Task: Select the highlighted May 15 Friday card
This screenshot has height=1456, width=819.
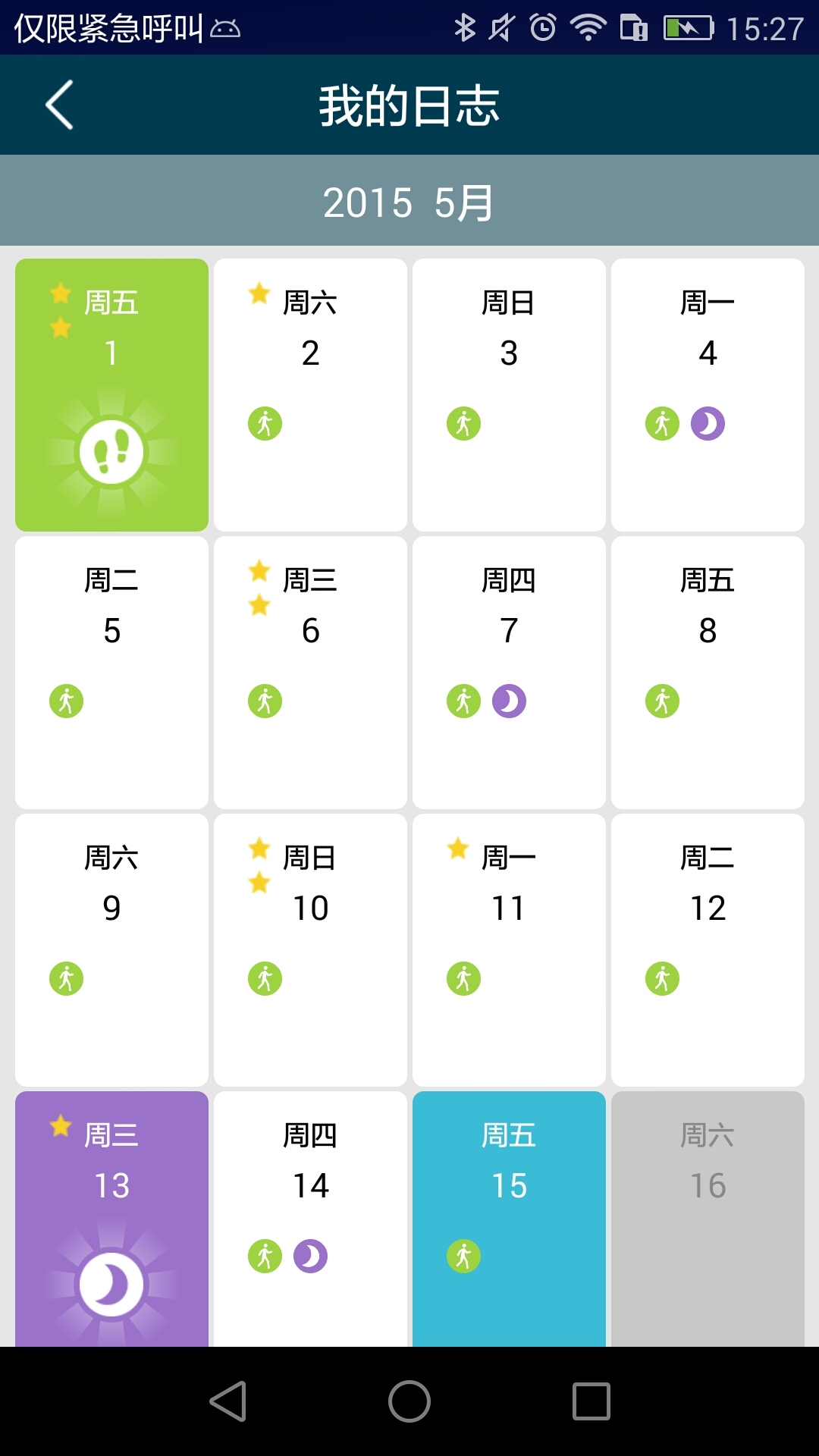Action: pyautogui.click(x=509, y=1213)
